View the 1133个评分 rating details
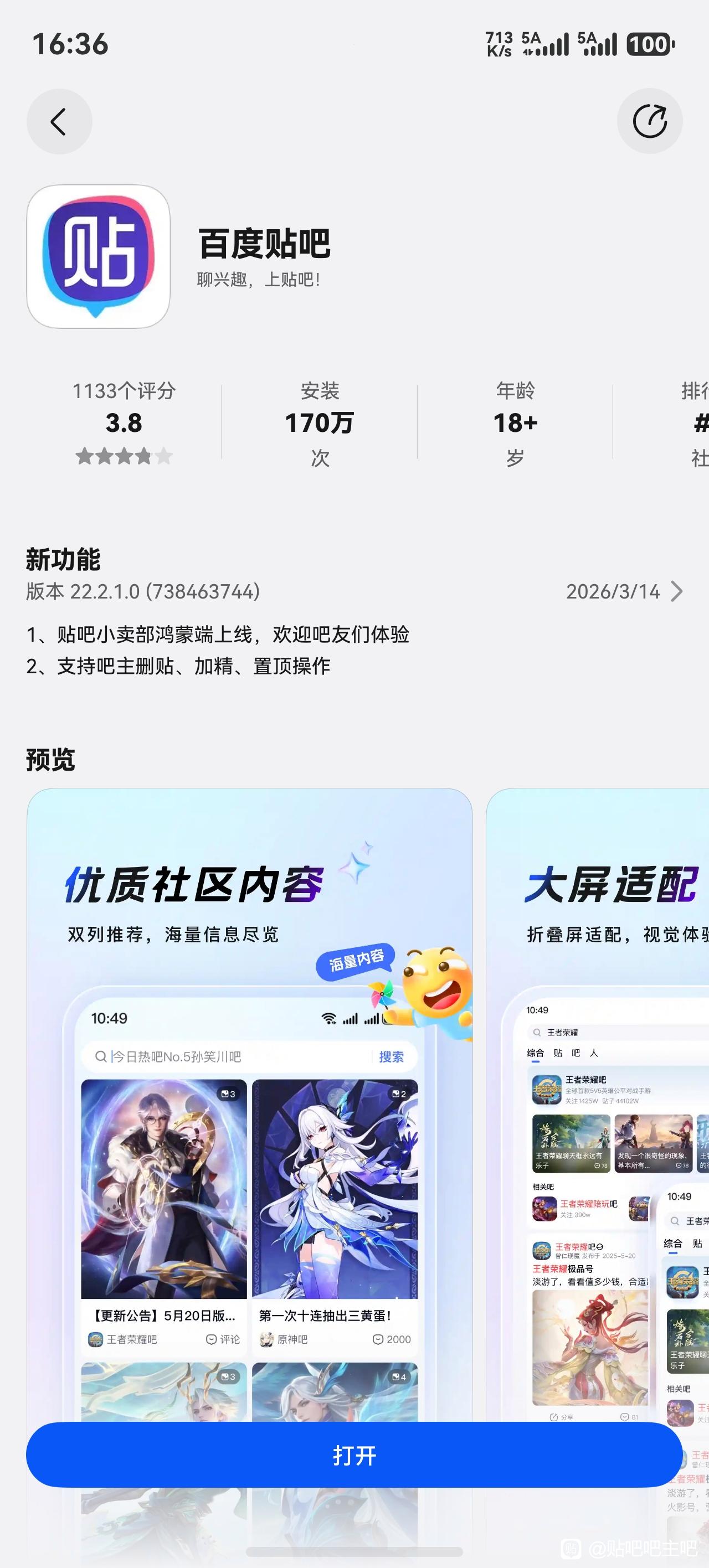Screen dimensions: 709x1568 coord(124,422)
